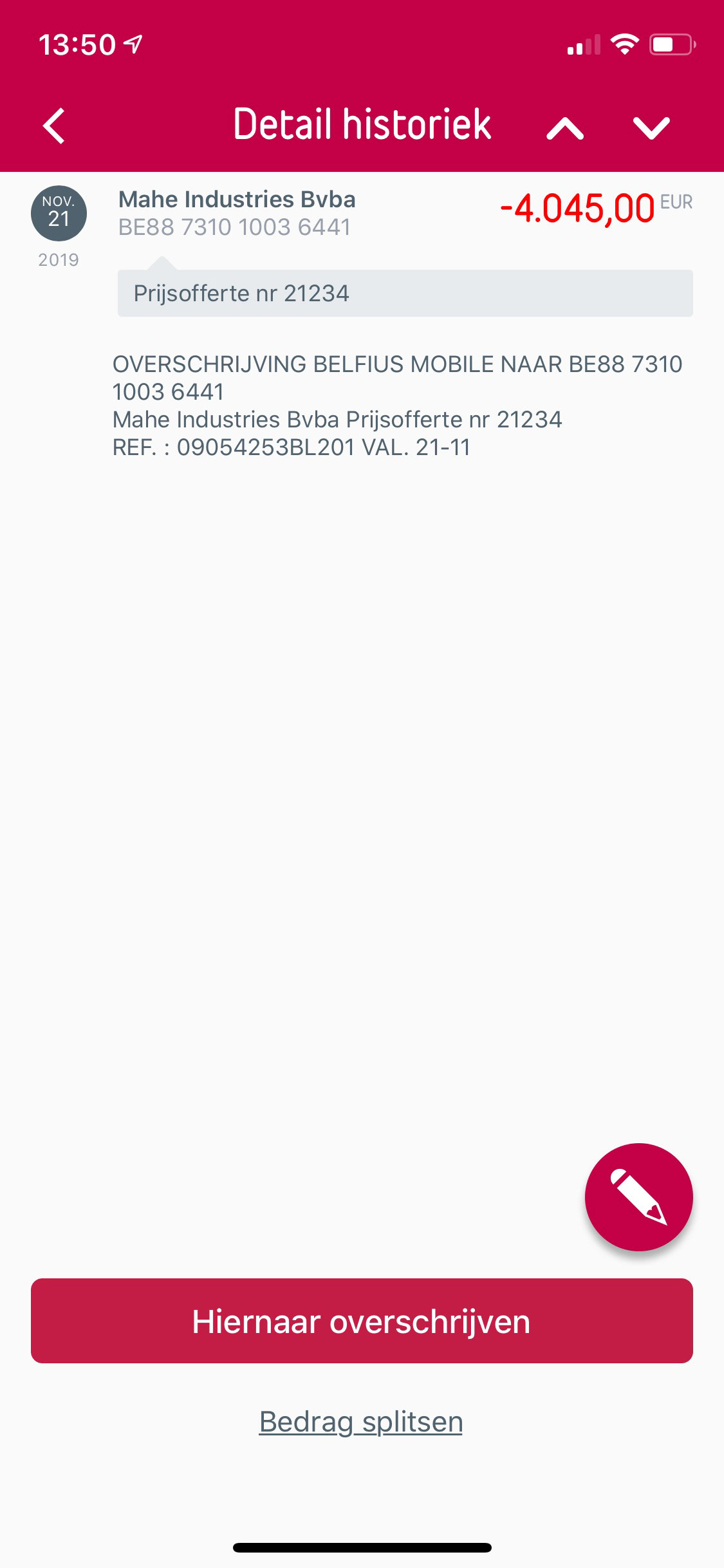Screen dimensions: 724x1568
Task: Tap the Hiernaar overschrijven button
Action: 362,1321
